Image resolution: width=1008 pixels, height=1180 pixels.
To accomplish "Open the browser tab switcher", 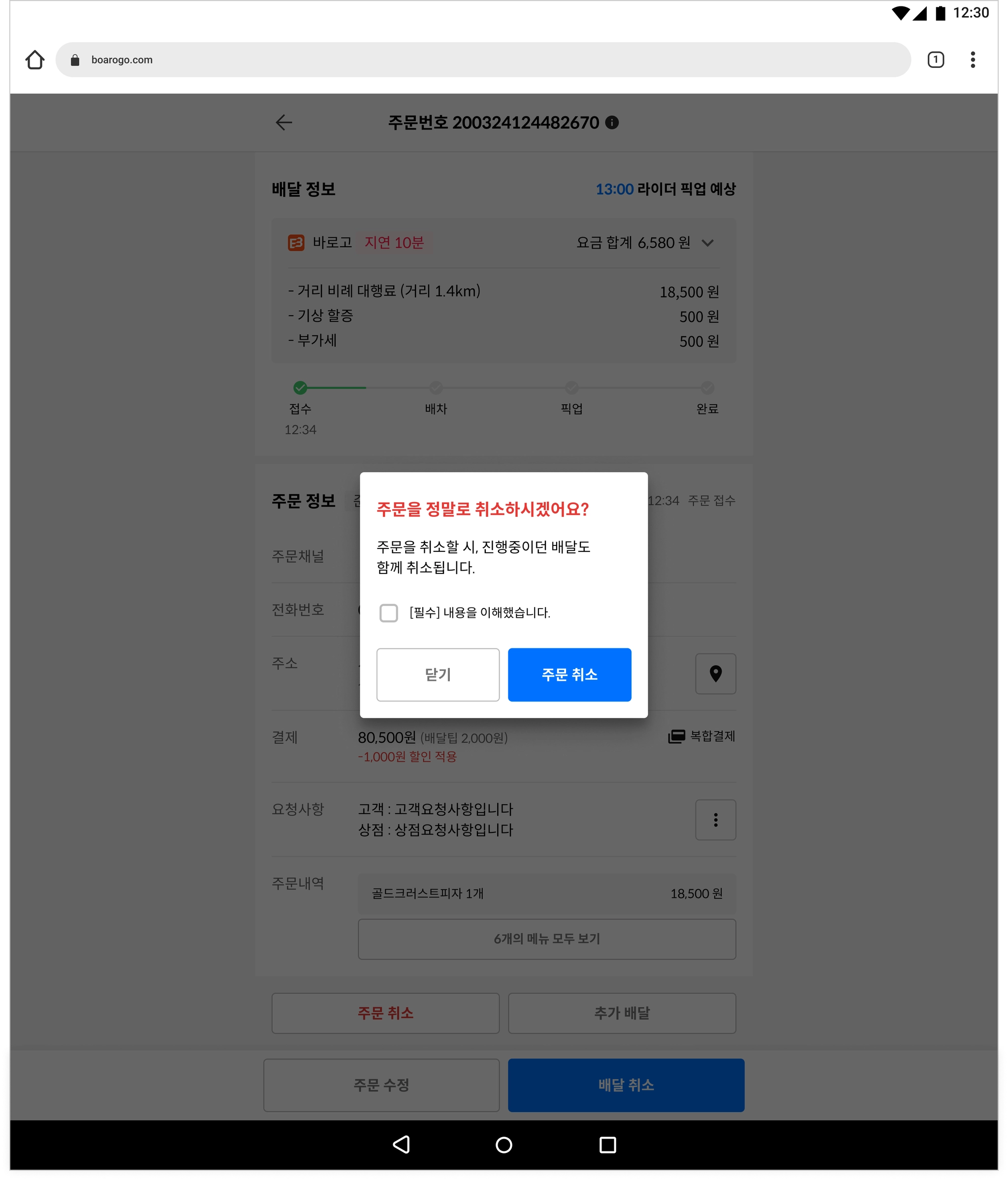I will tap(935, 60).
